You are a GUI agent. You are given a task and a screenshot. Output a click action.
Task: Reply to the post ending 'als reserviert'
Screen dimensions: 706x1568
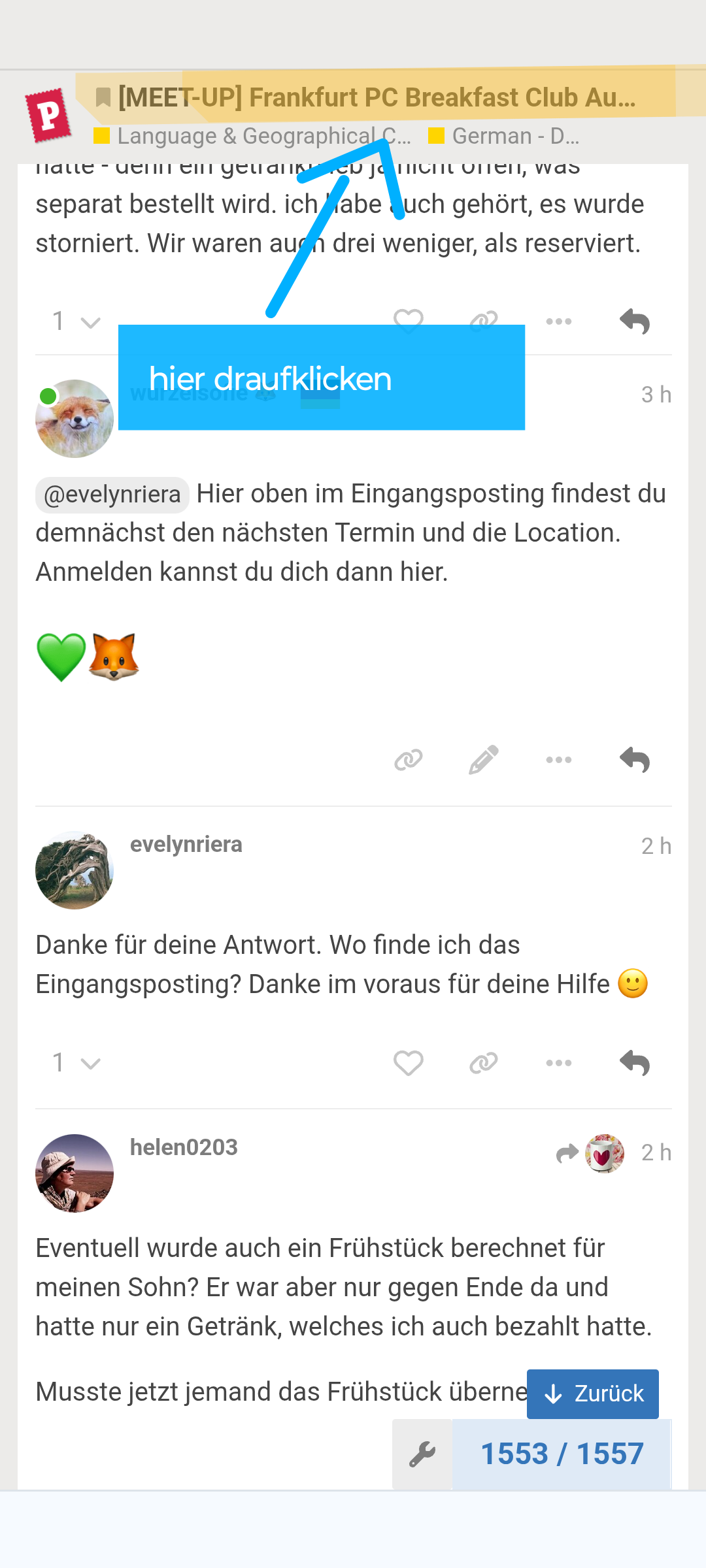click(x=634, y=321)
